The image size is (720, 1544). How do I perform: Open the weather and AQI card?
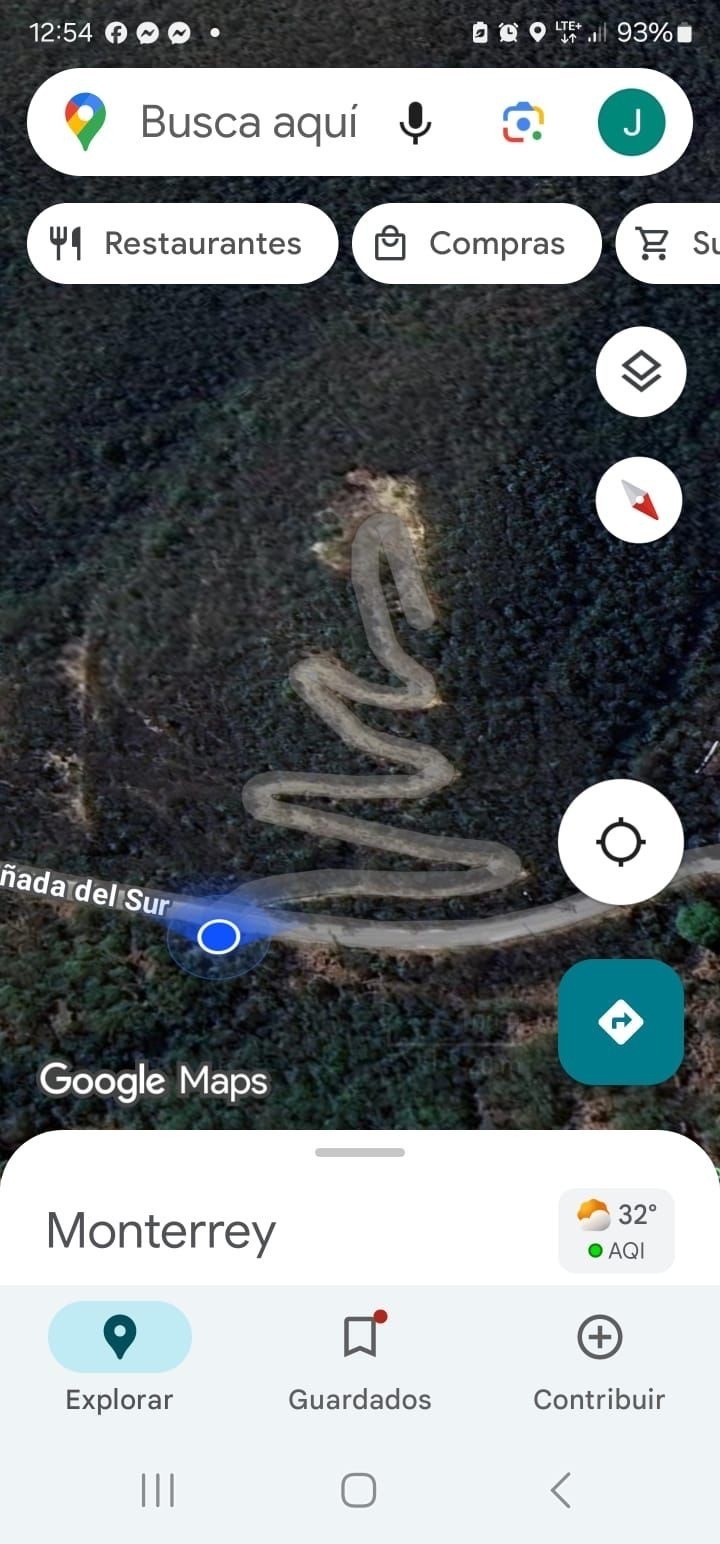coord(616,1230)
